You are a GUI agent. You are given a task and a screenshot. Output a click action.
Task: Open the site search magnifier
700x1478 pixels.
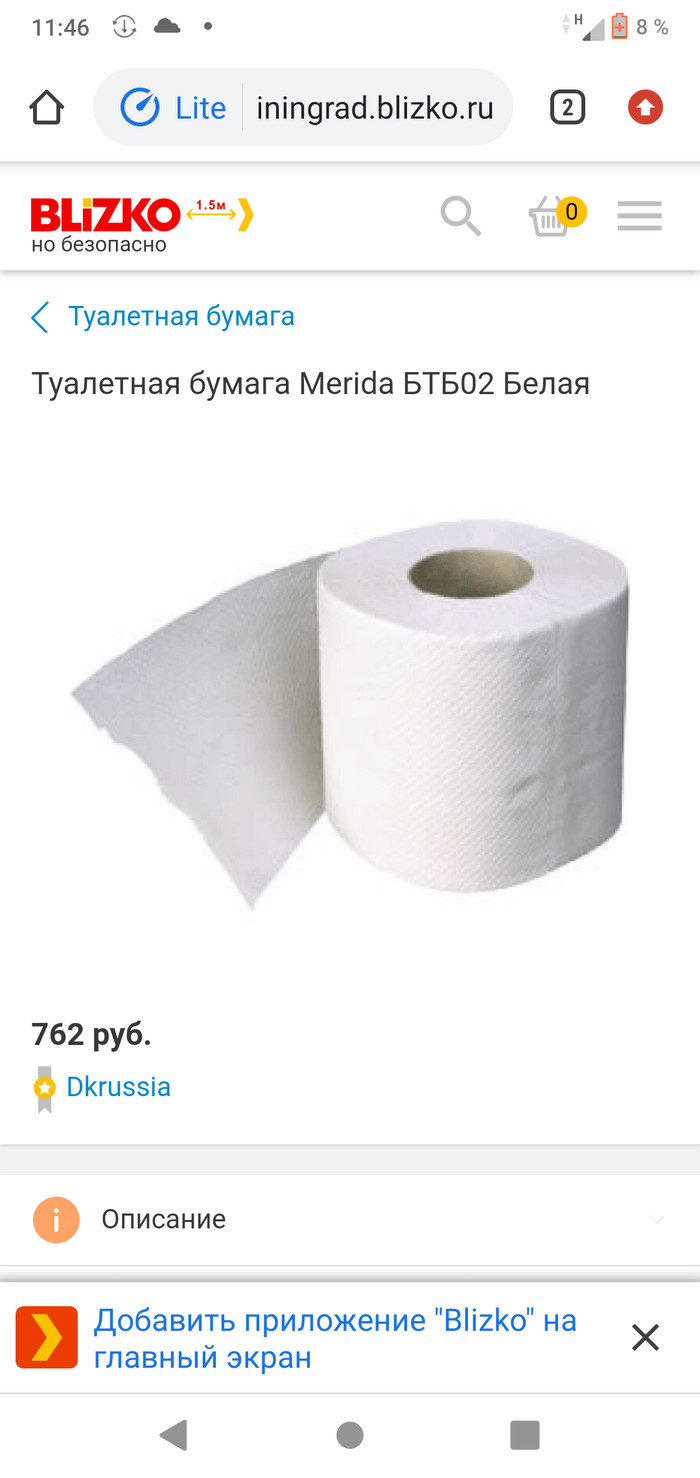click(460, 215)
